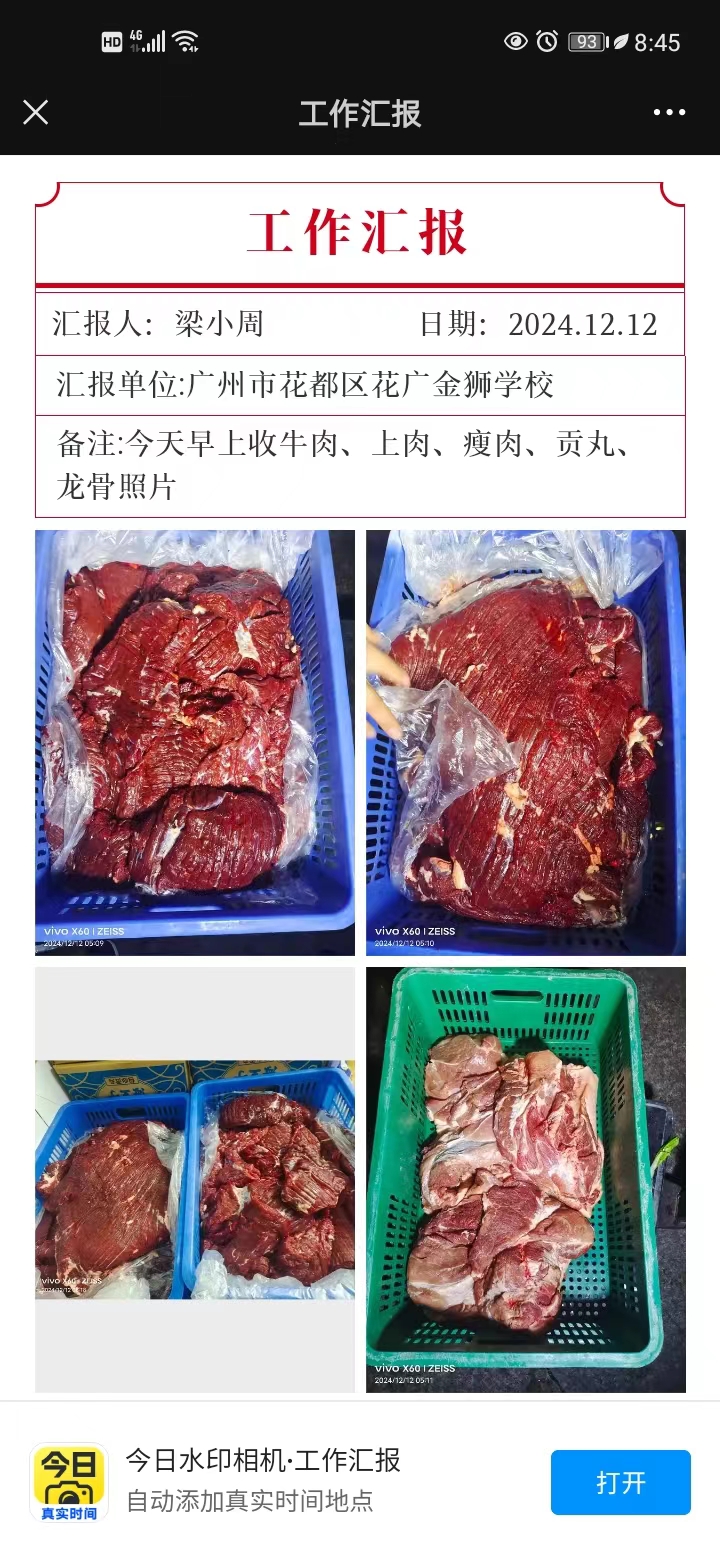Open the photo showing two blue baskets
This screenshot has width=720, height=1560.
(195, 1180)
